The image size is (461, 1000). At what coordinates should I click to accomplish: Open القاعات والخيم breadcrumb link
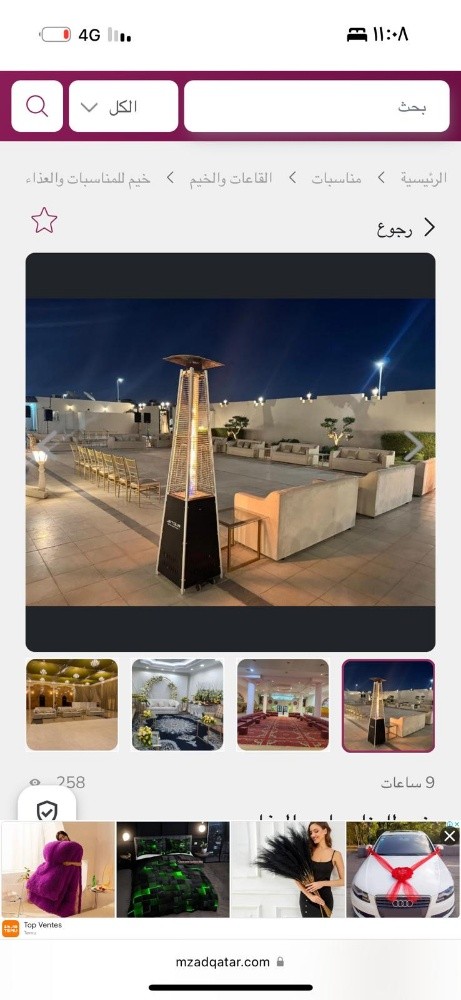click(x=230, y=178)
